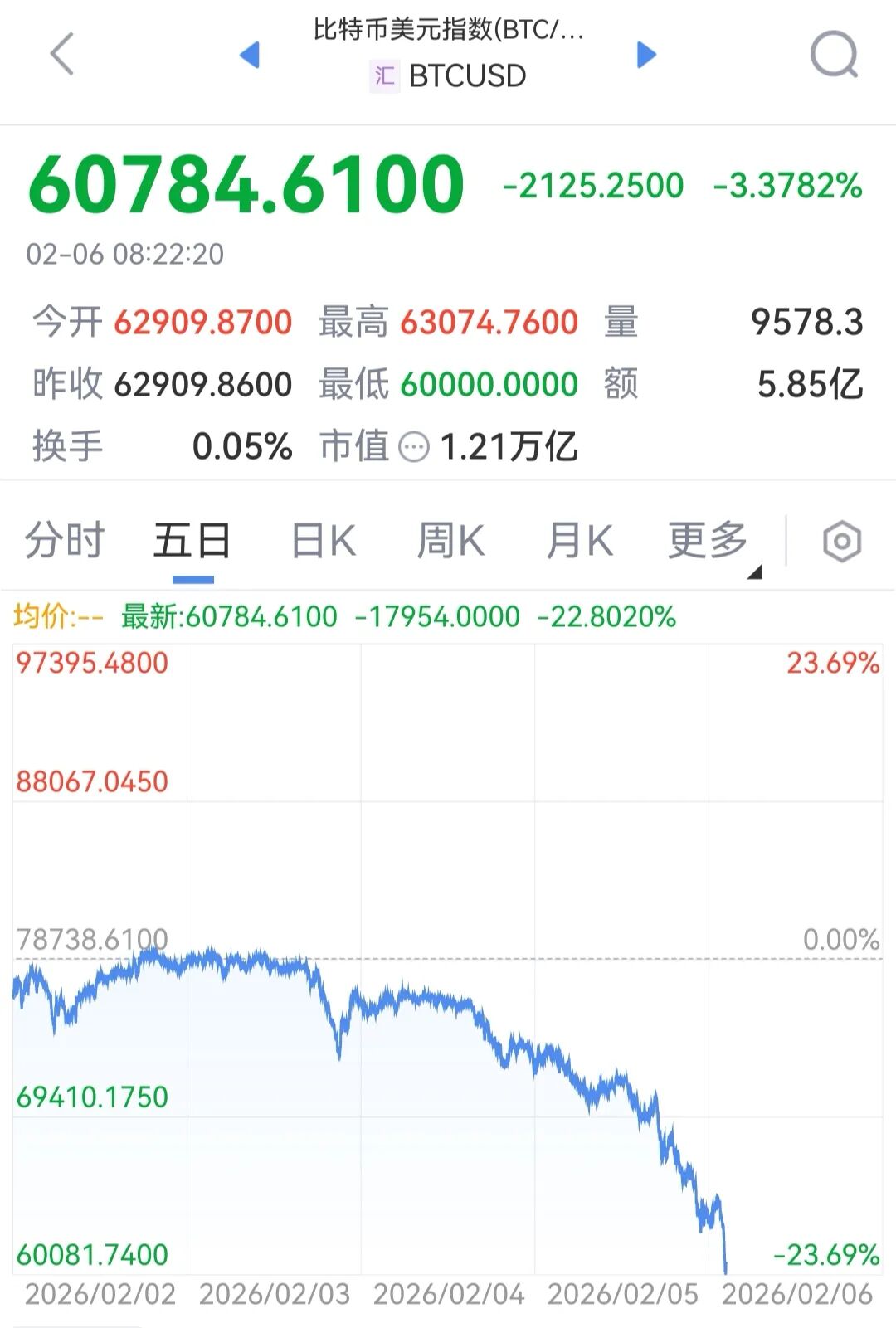
Task: Select the 周K weekly chart
Action: [x=450, y=539]
